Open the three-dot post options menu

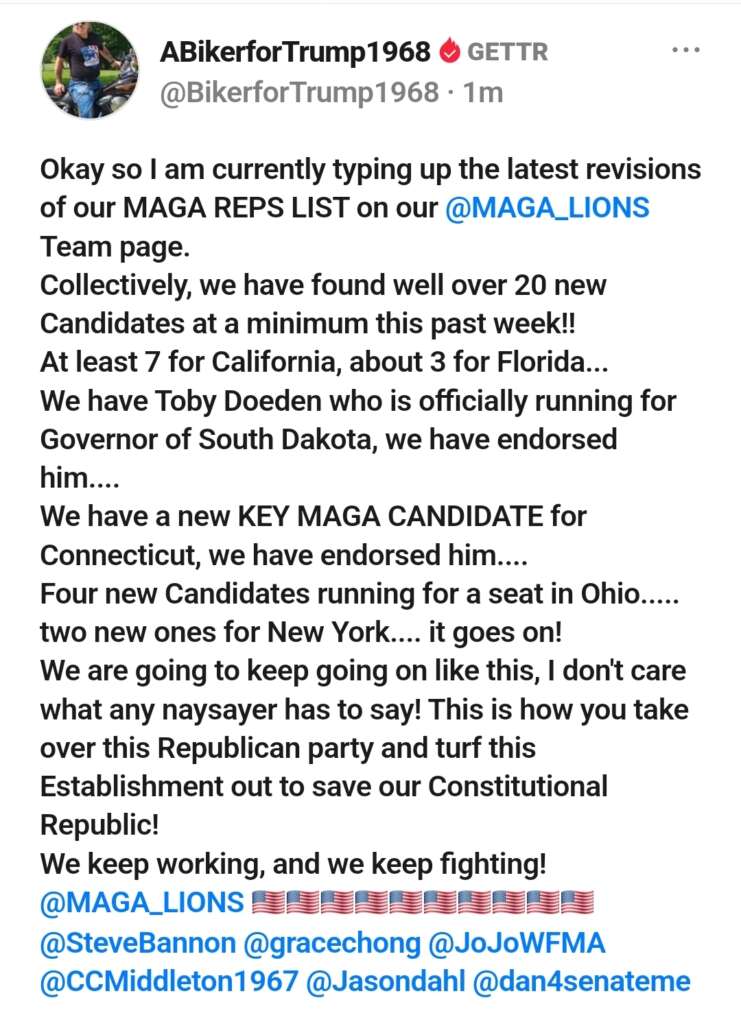coord(686,46)
